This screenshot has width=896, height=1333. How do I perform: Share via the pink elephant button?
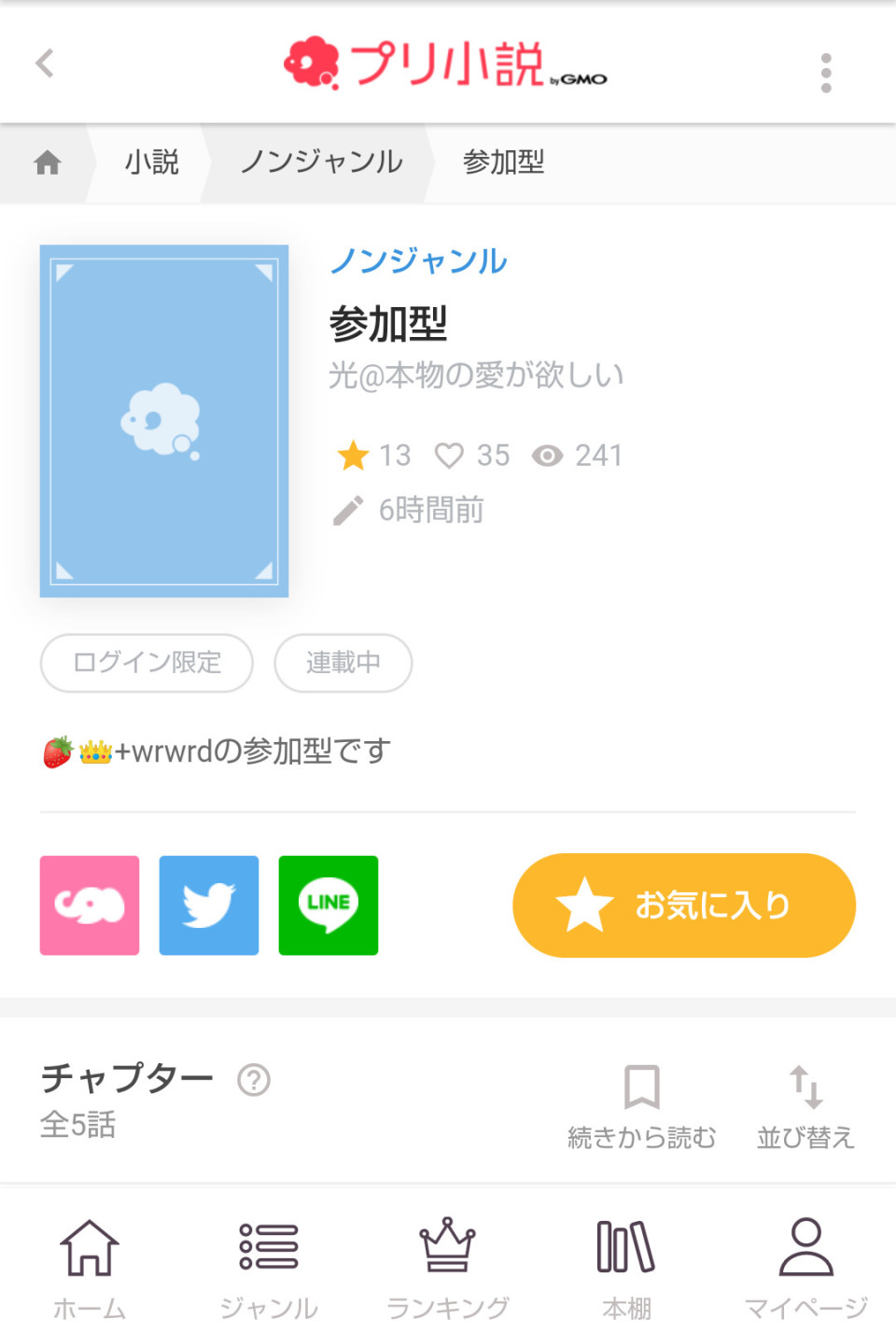90,905
